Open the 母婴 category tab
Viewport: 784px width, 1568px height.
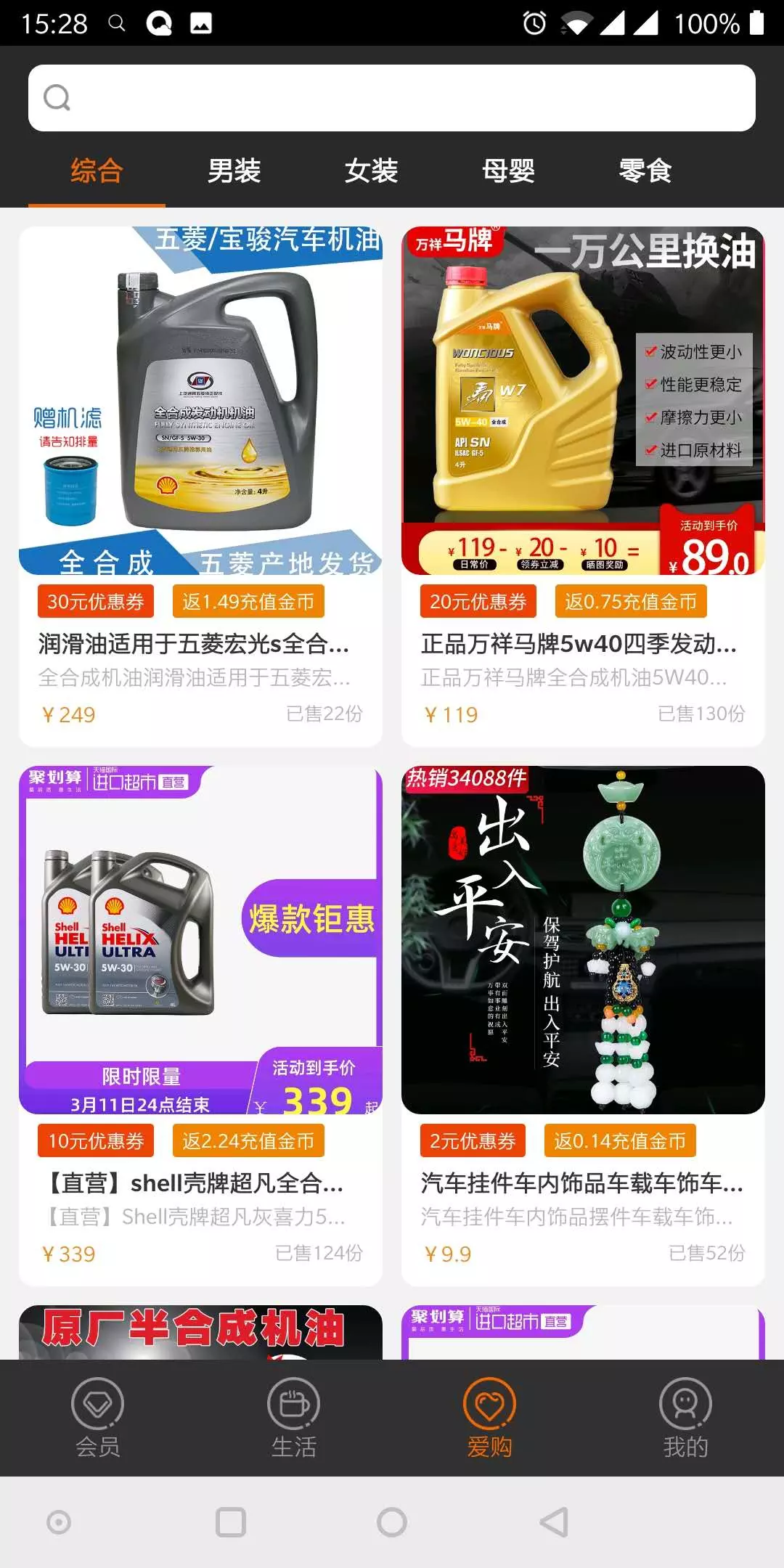(508, 171)
